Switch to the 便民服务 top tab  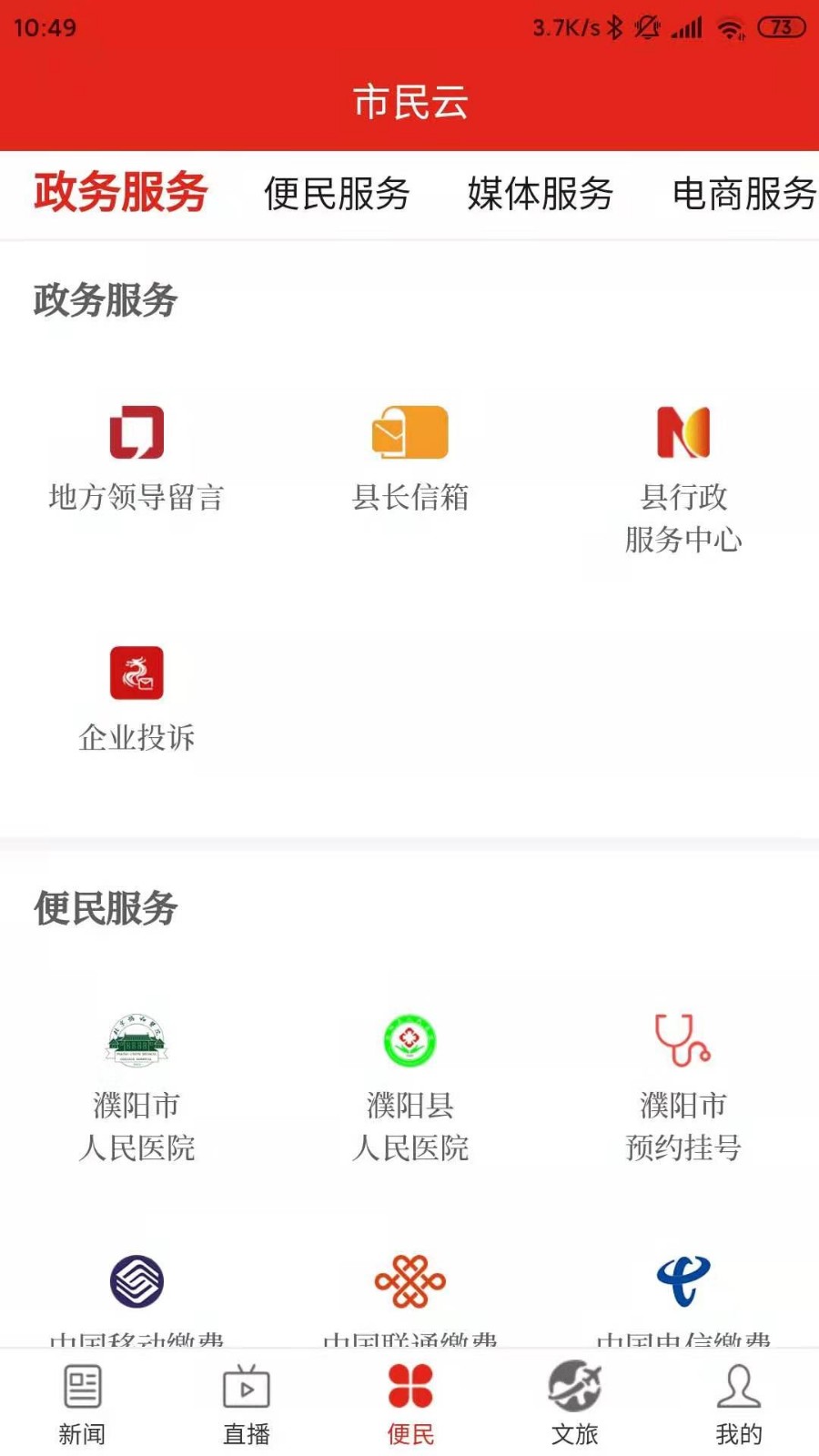[337, 194]
